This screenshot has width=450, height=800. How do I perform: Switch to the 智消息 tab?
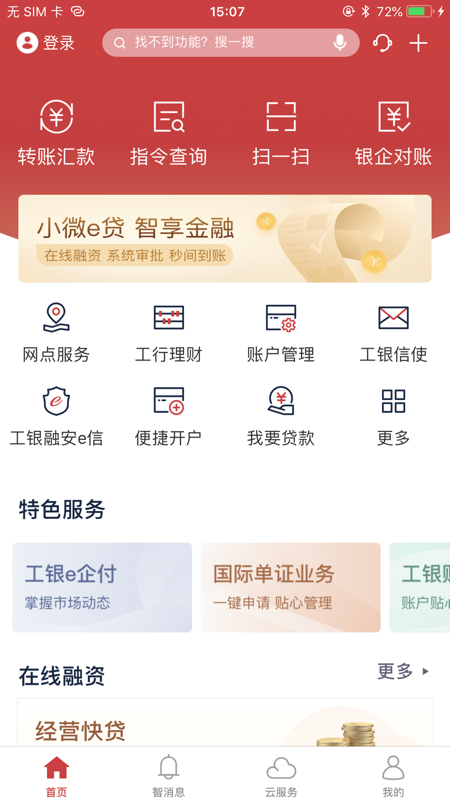(x=168, y=776)
